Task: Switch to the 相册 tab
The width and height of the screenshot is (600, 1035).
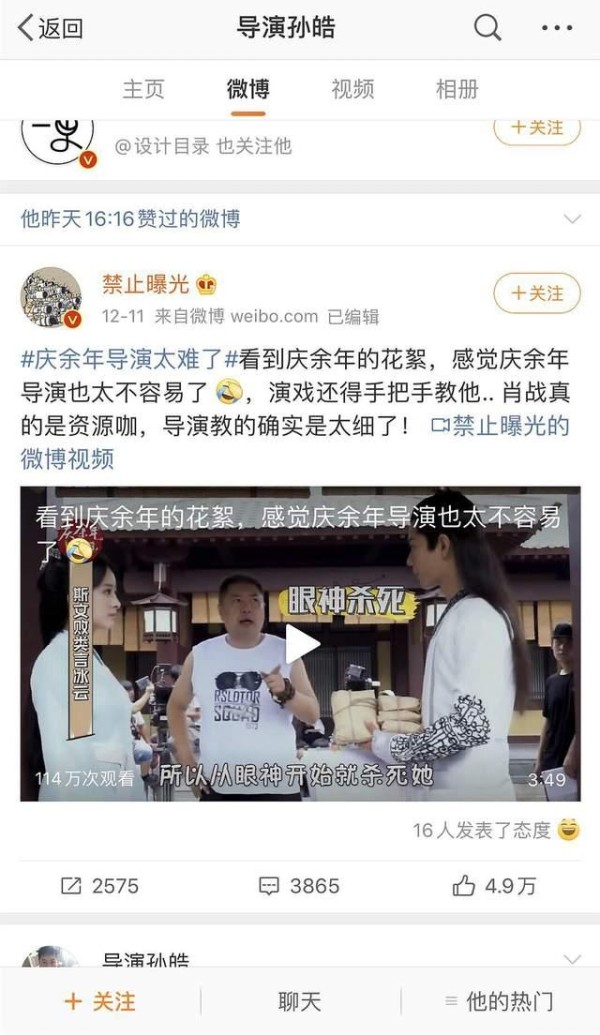Action: (457, 89)
